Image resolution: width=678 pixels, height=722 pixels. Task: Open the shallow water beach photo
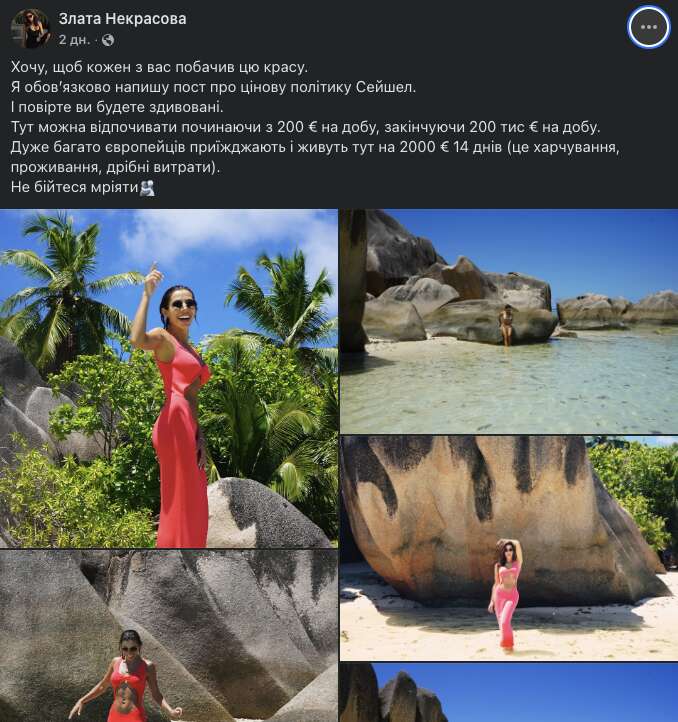(x=509, y=320)
